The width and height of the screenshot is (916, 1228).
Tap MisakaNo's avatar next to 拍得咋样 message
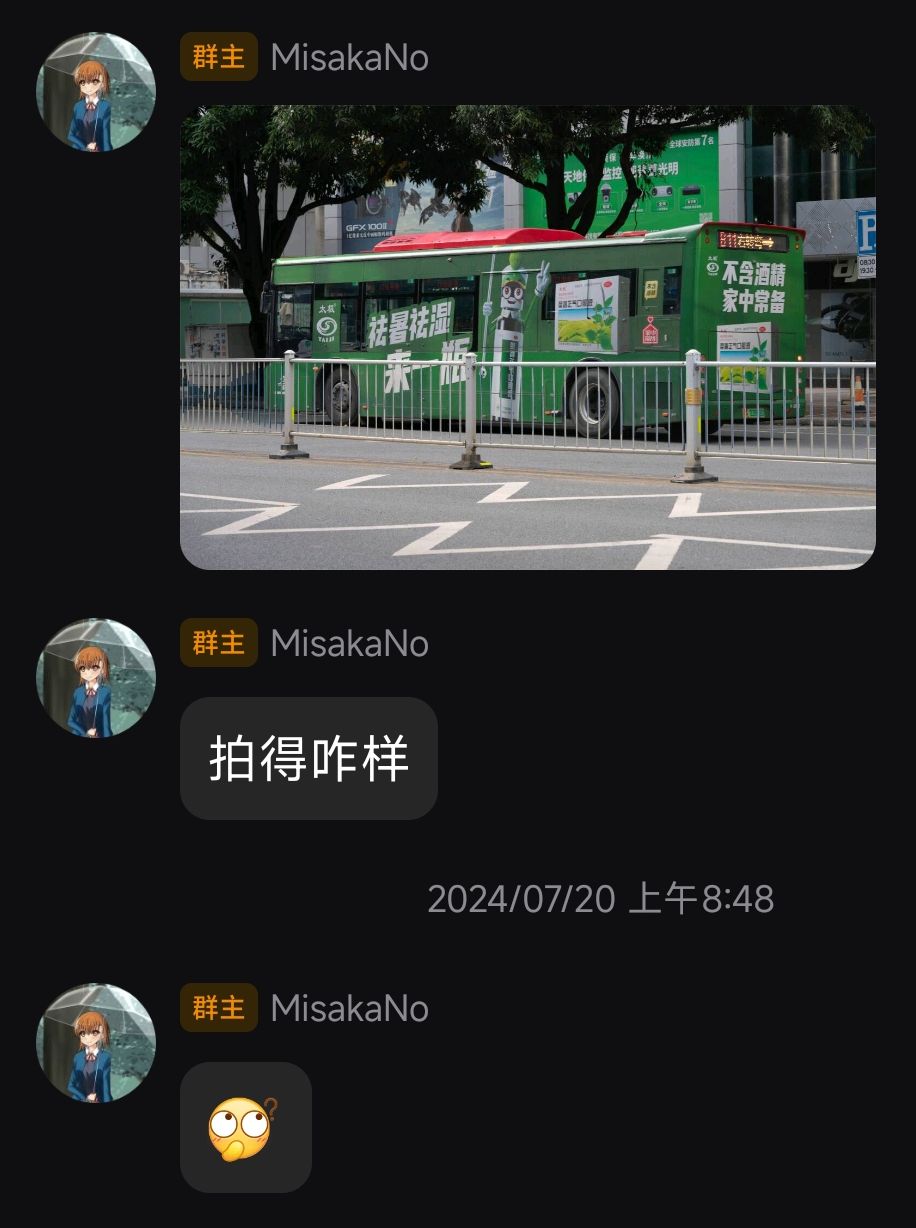(x=96, y=678)
